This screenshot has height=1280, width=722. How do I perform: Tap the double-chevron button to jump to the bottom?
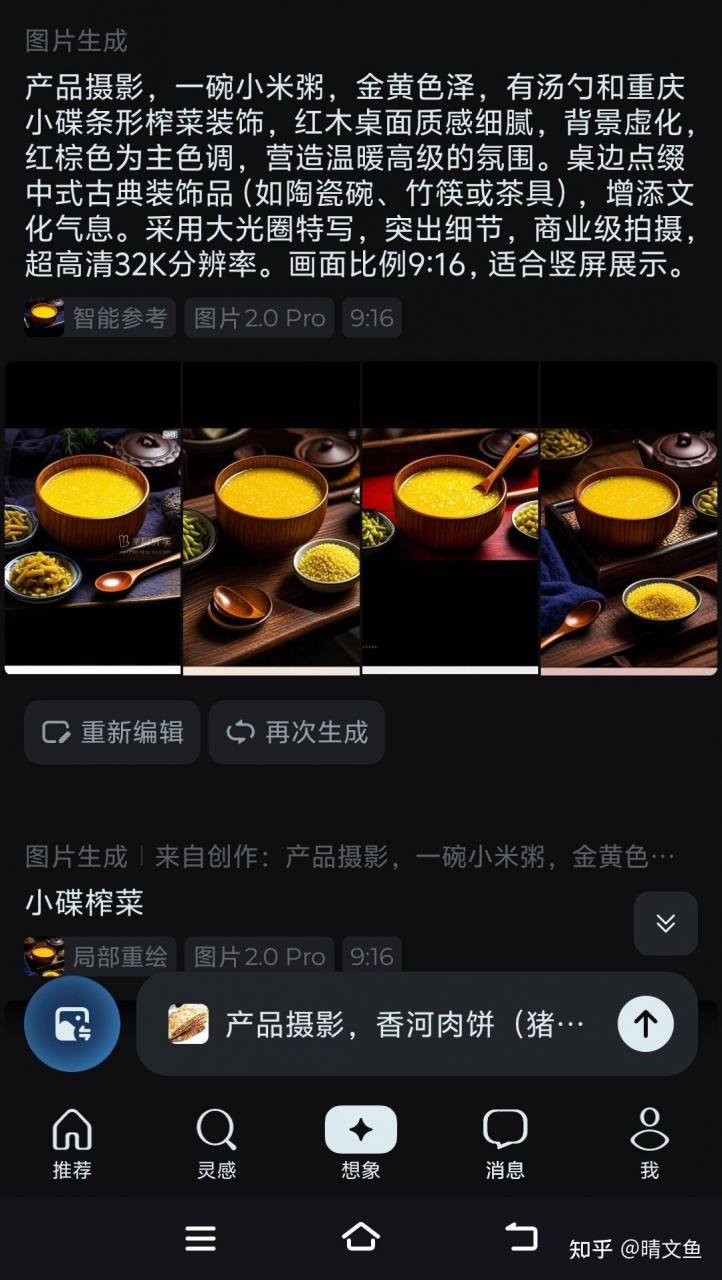(x=665, y=923)
